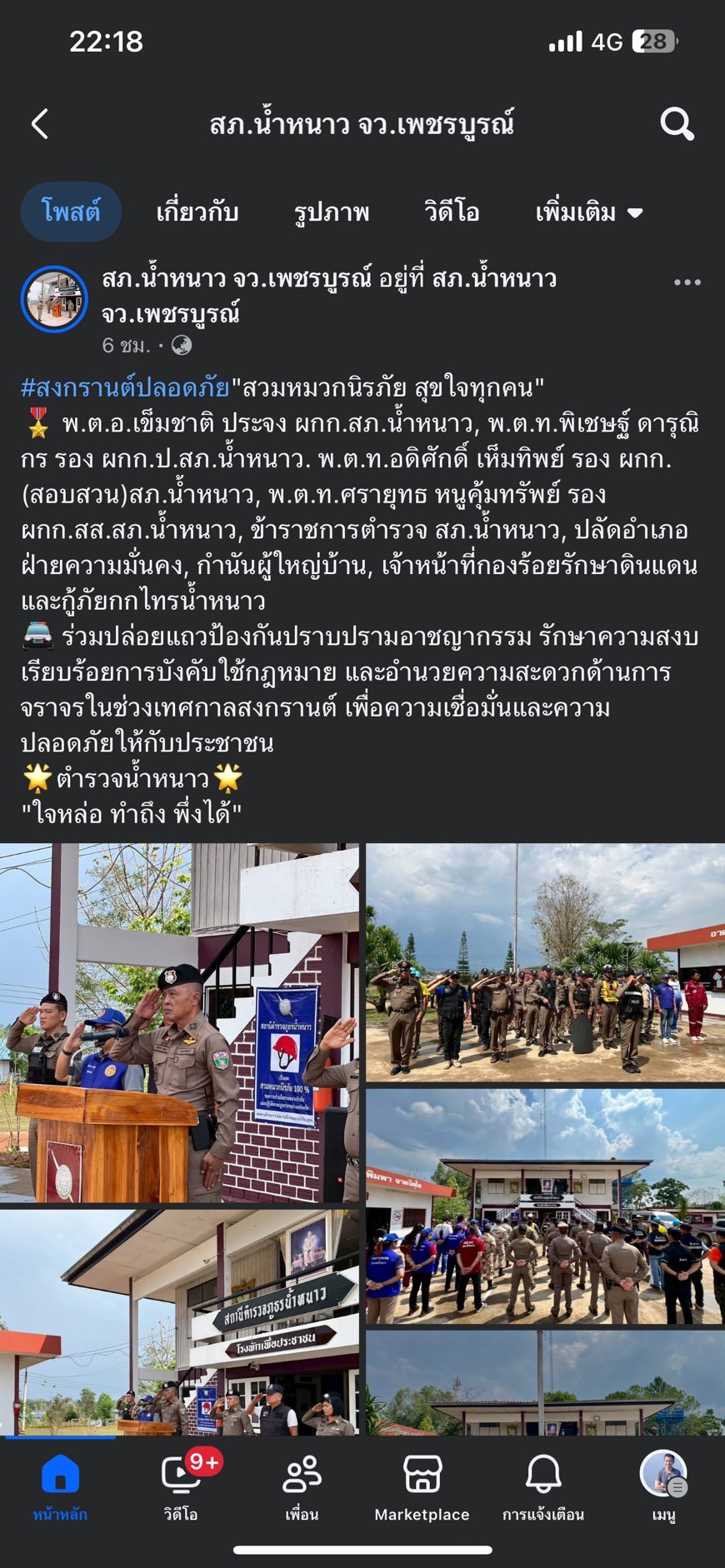Open photo showing the station sign
The image size is (725, 1568).
(179, 1322)
